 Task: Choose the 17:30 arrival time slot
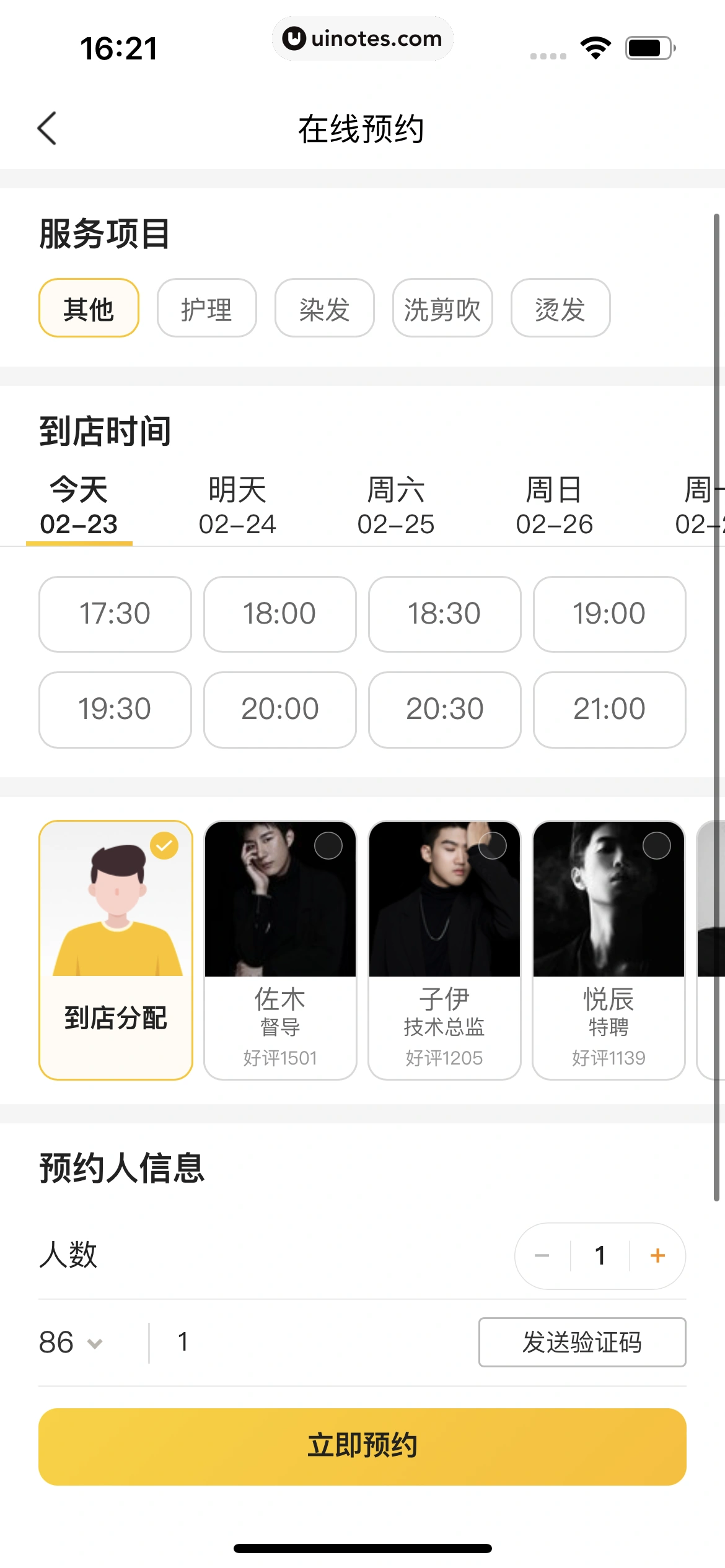[x=114, y=613]
